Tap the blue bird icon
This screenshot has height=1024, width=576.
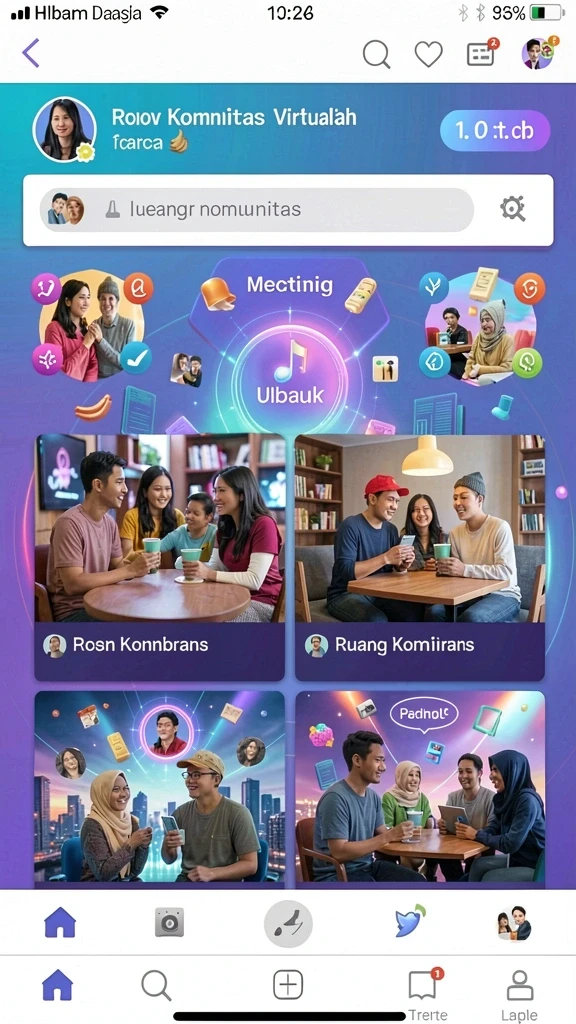pos(410,921)
